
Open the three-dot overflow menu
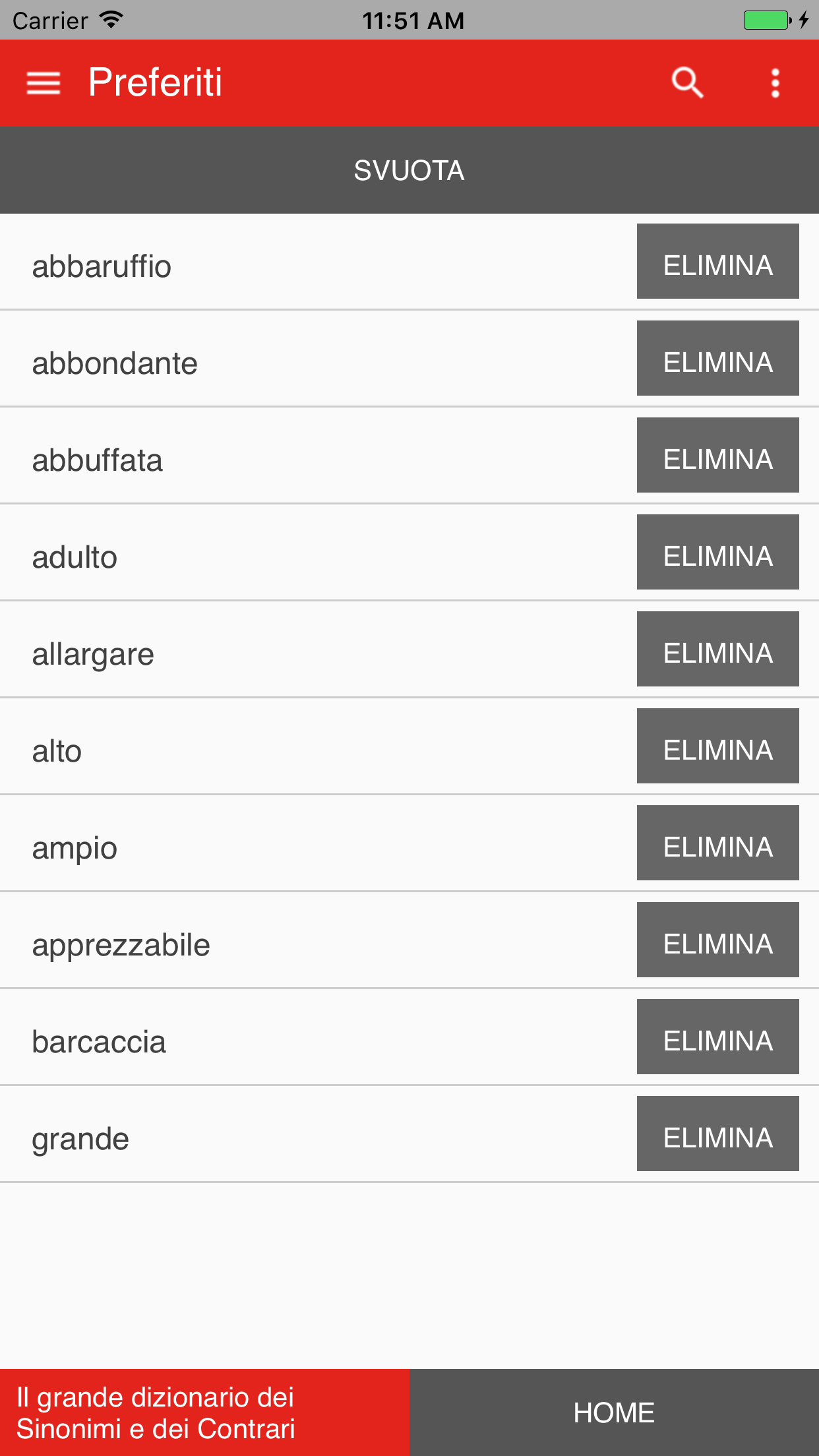tap(775, 83)
